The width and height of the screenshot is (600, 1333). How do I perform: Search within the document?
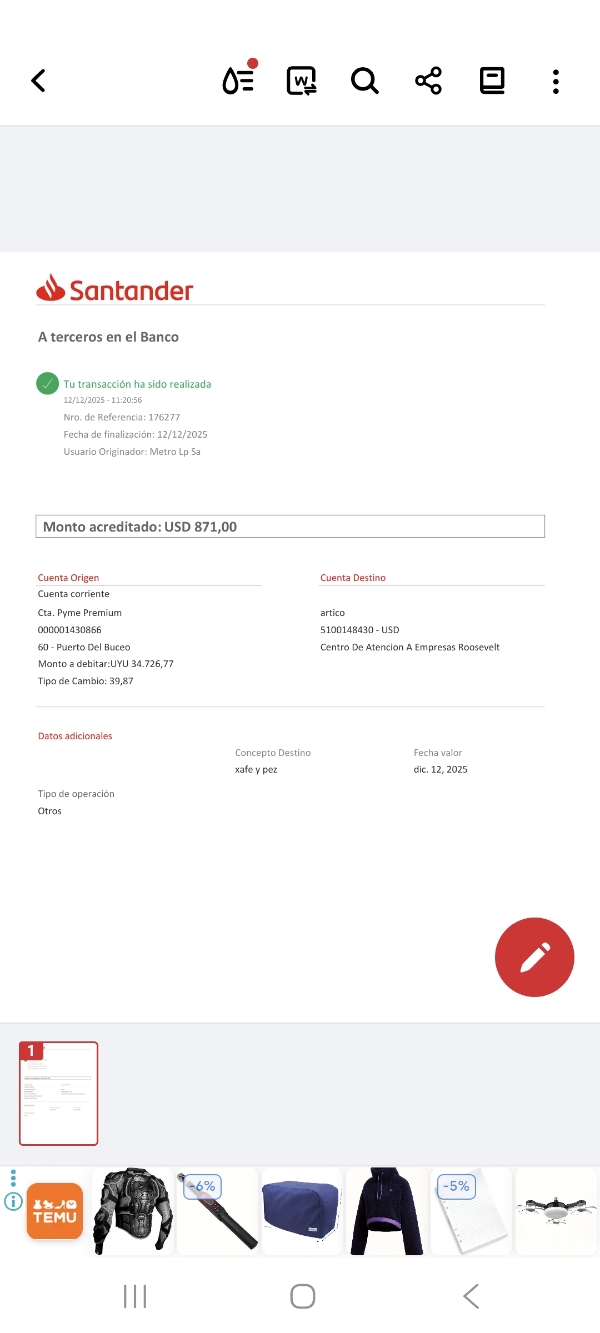point(365,81)
